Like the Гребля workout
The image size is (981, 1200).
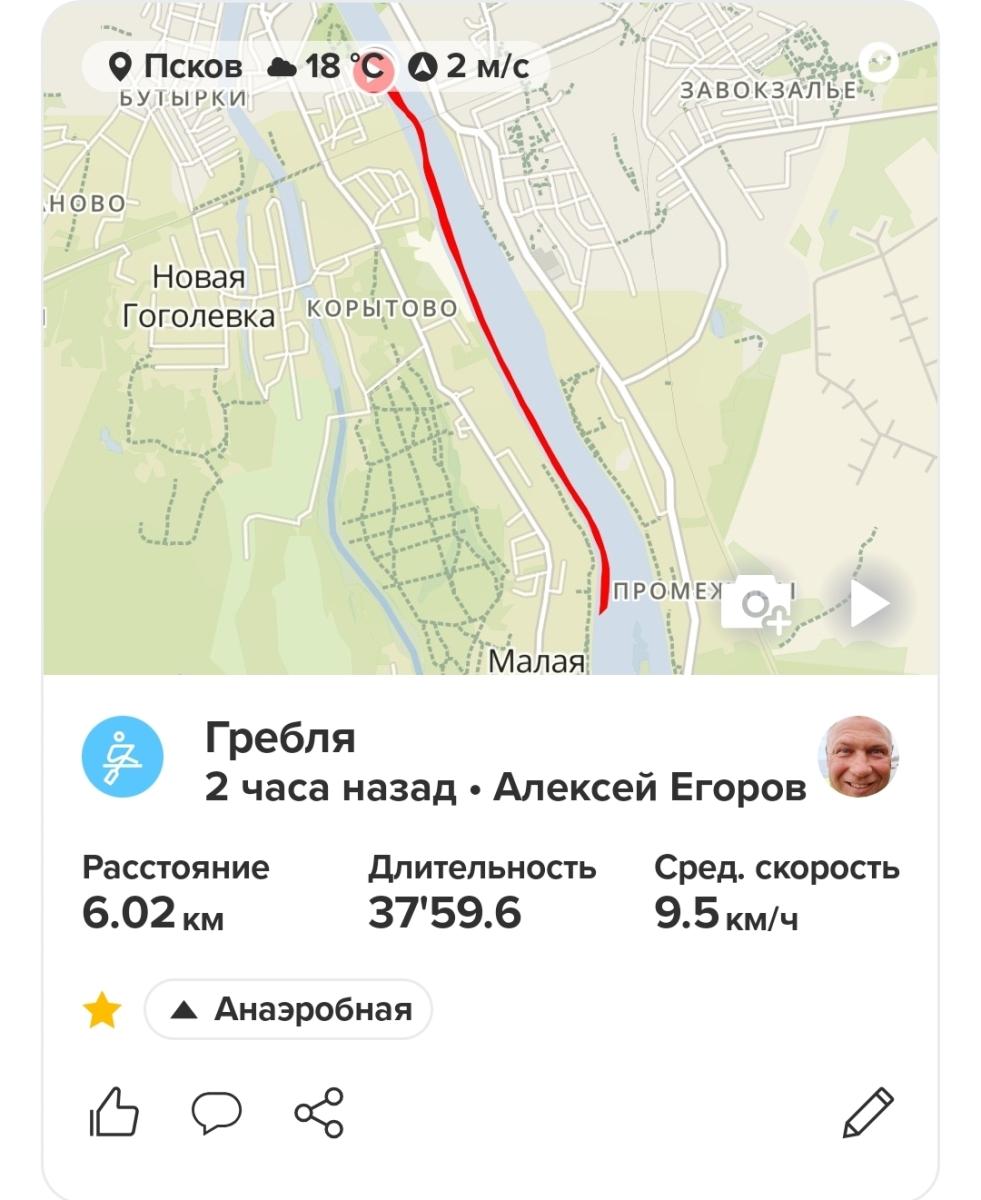click(114, 1112)
